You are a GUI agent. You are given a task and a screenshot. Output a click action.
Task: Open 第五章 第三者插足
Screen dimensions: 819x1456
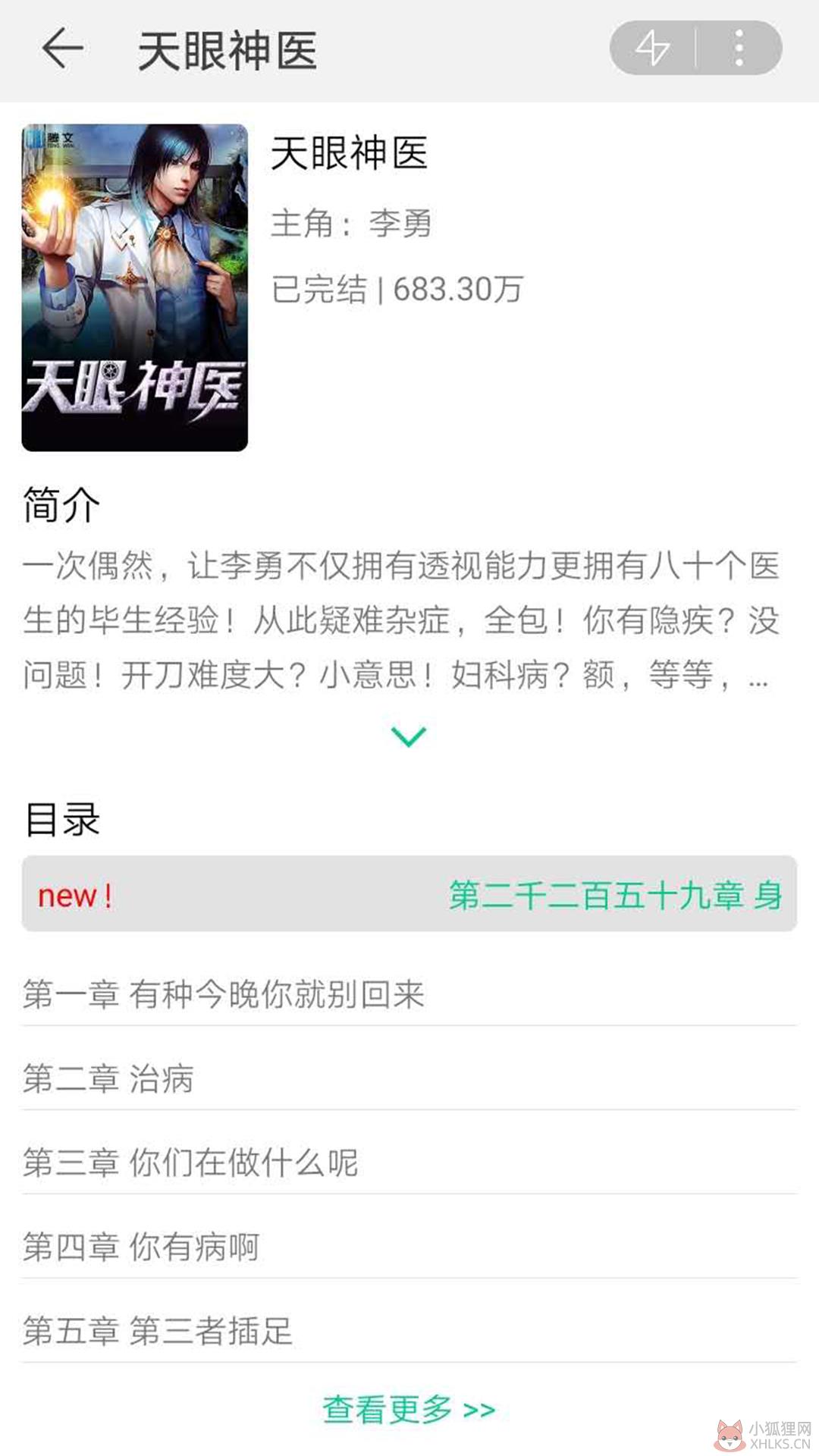coord(409,1330)
